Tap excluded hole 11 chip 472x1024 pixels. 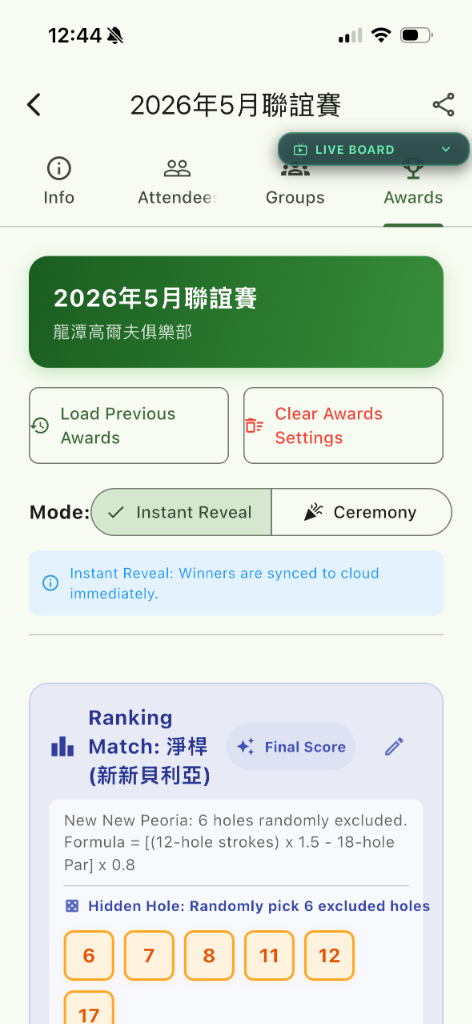coord(269,955)
